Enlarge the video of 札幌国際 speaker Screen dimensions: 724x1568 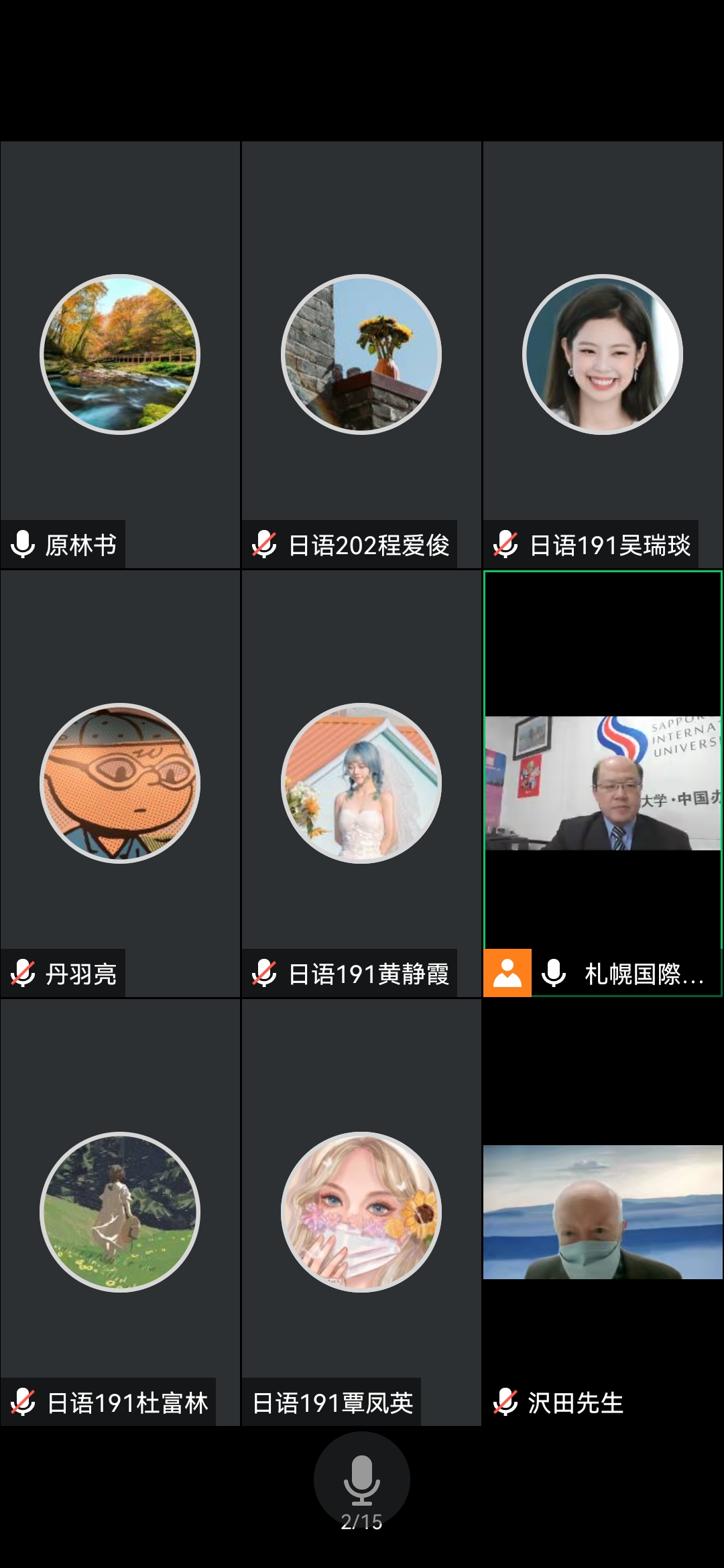pyautogui.click(x=602, y=783)
